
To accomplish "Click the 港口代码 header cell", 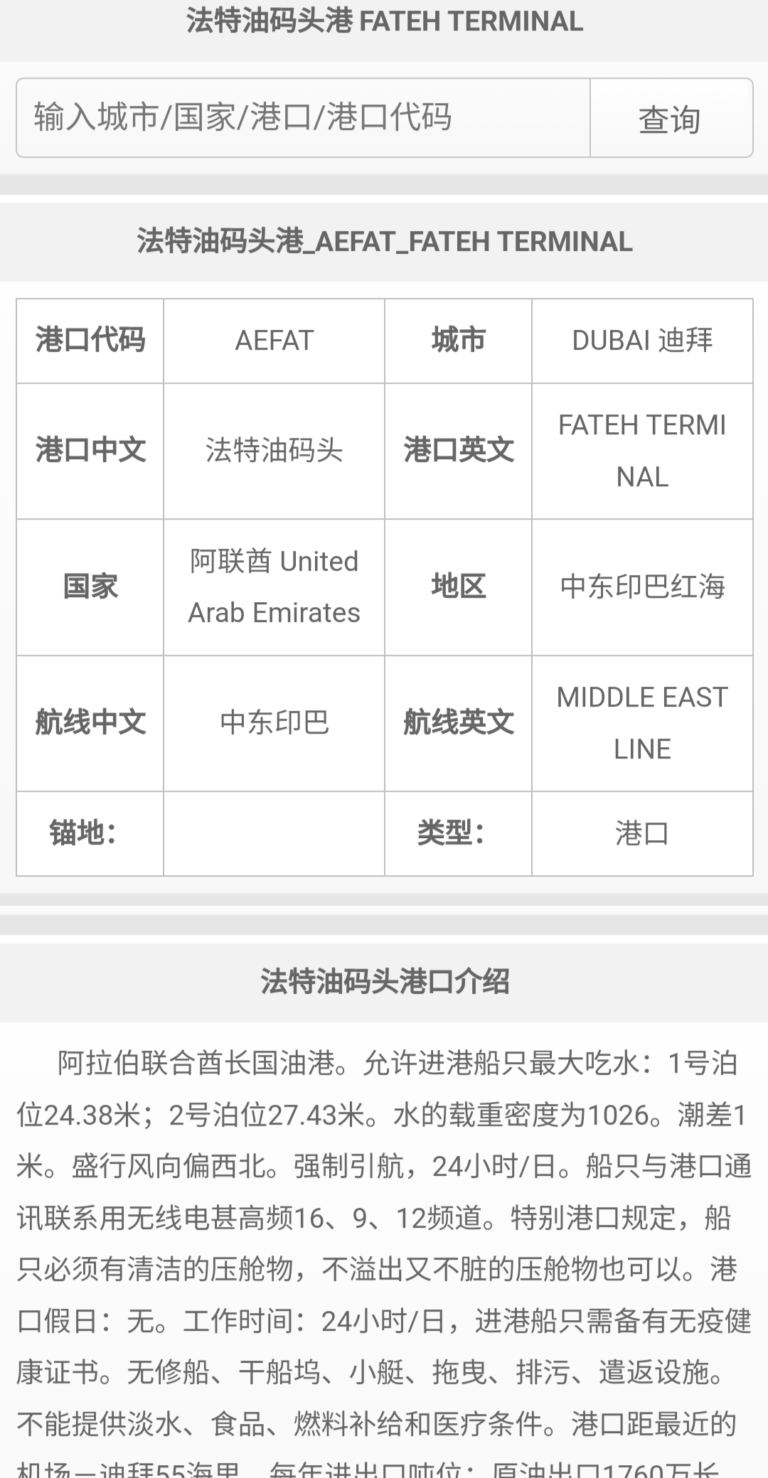I will point(89,340).
